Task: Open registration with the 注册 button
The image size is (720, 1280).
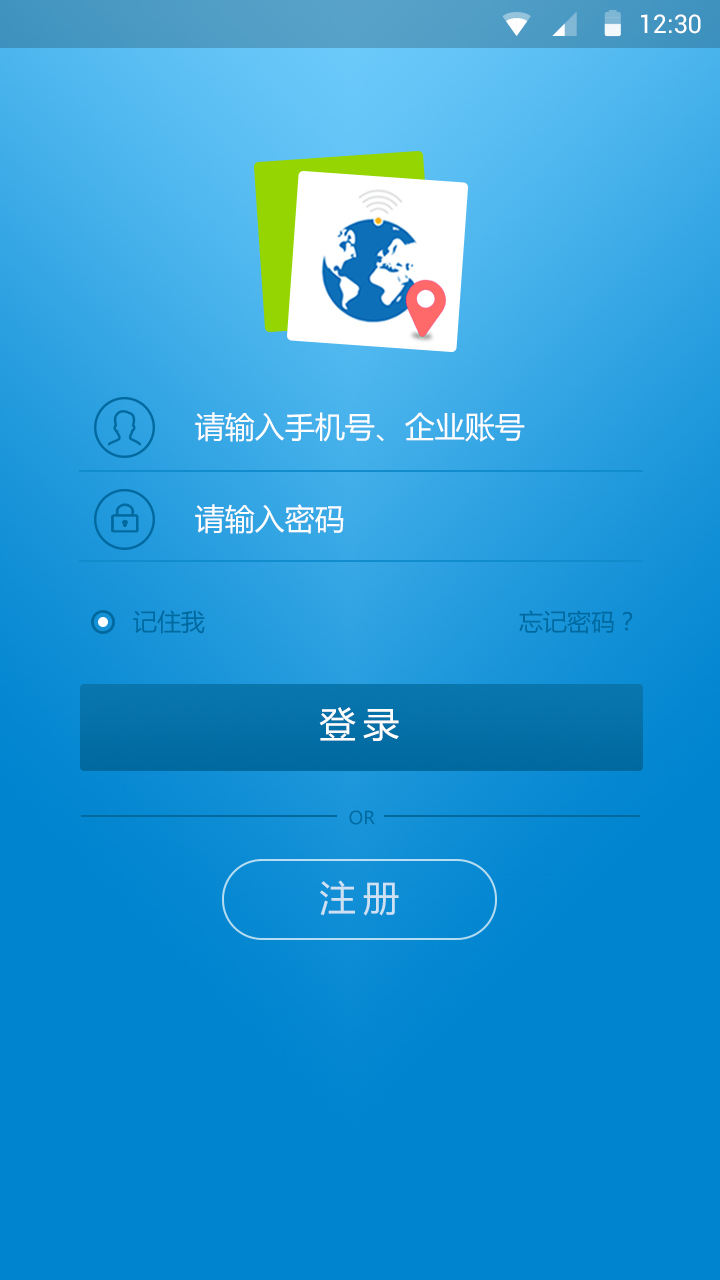Action: [359, 899]
